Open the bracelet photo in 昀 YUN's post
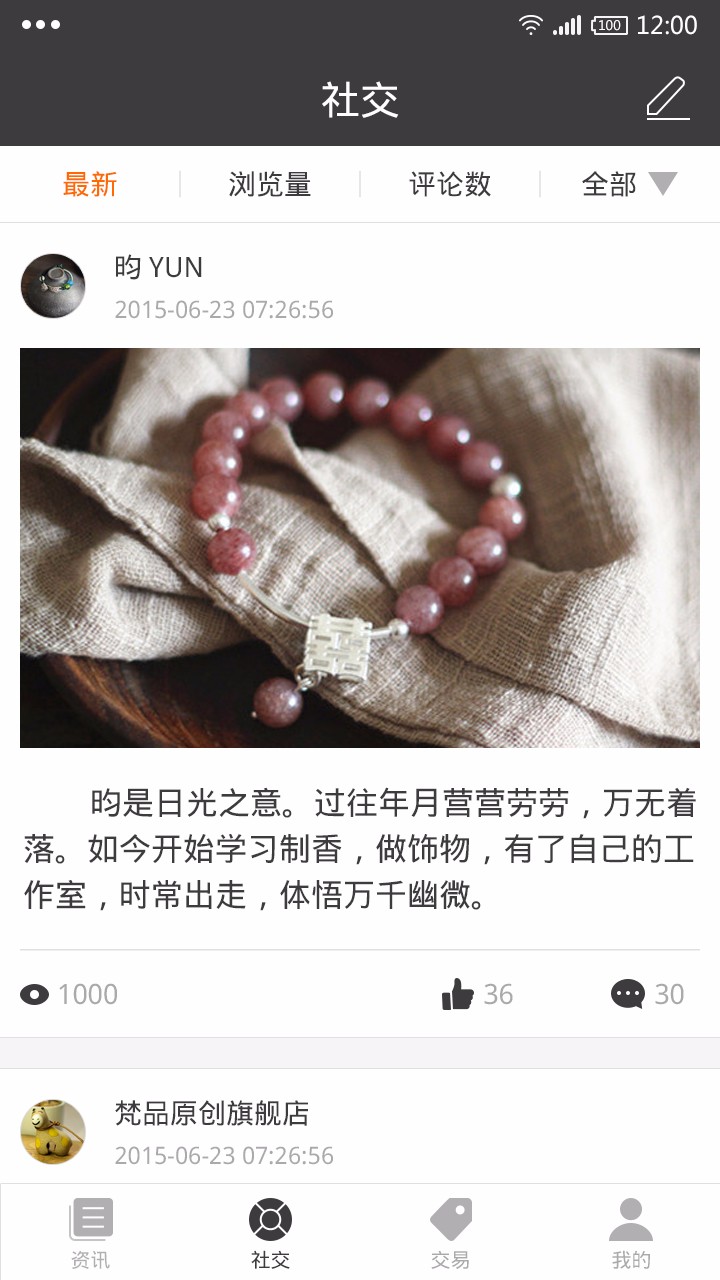Viewport: 720px width, 1280px height. click(x=360, y=548)
